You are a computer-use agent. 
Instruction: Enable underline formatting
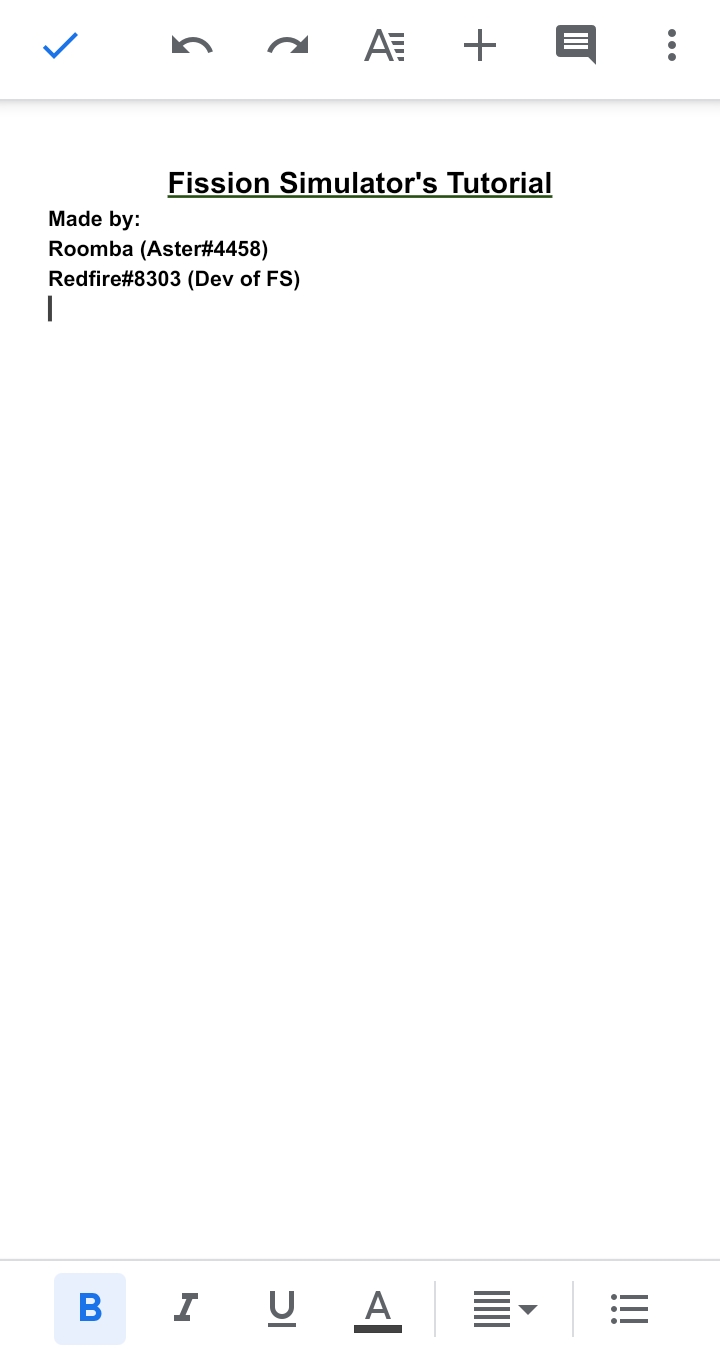(x=282, y=1308)
